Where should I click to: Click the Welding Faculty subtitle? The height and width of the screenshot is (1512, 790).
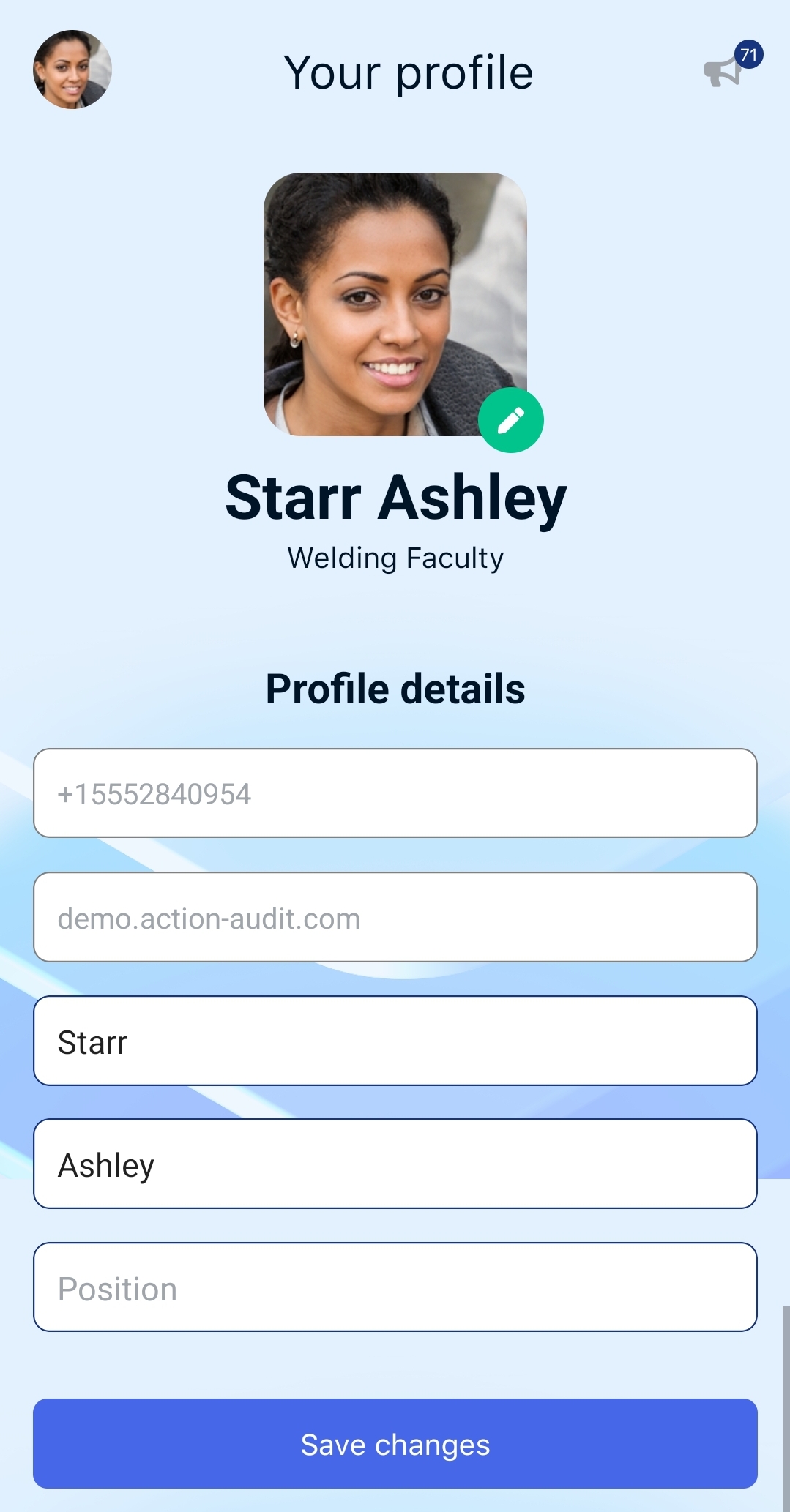click(395, 558)
